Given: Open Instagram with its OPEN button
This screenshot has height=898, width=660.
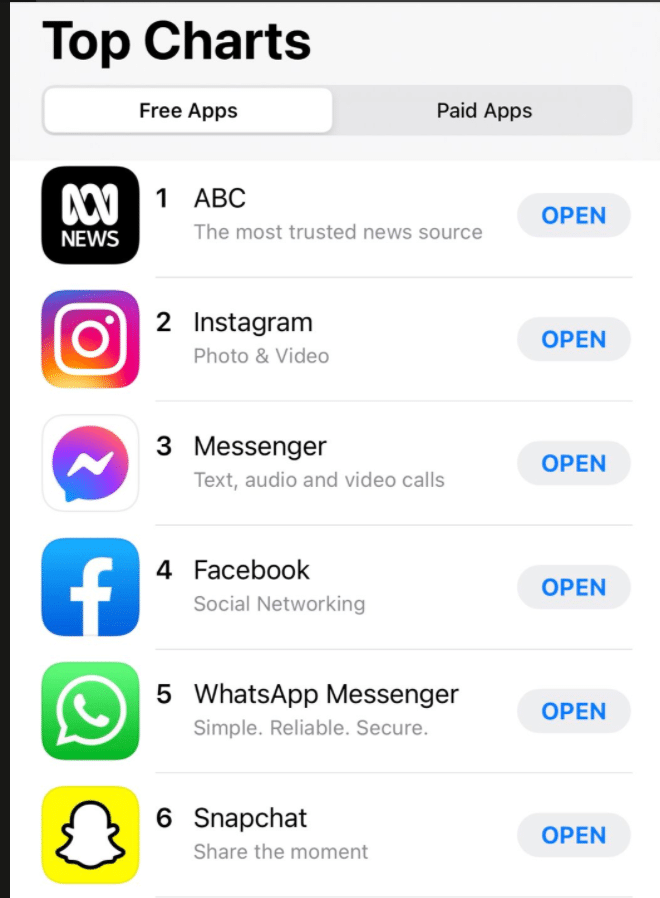Looking at the screenshot, I should point(573,340).
